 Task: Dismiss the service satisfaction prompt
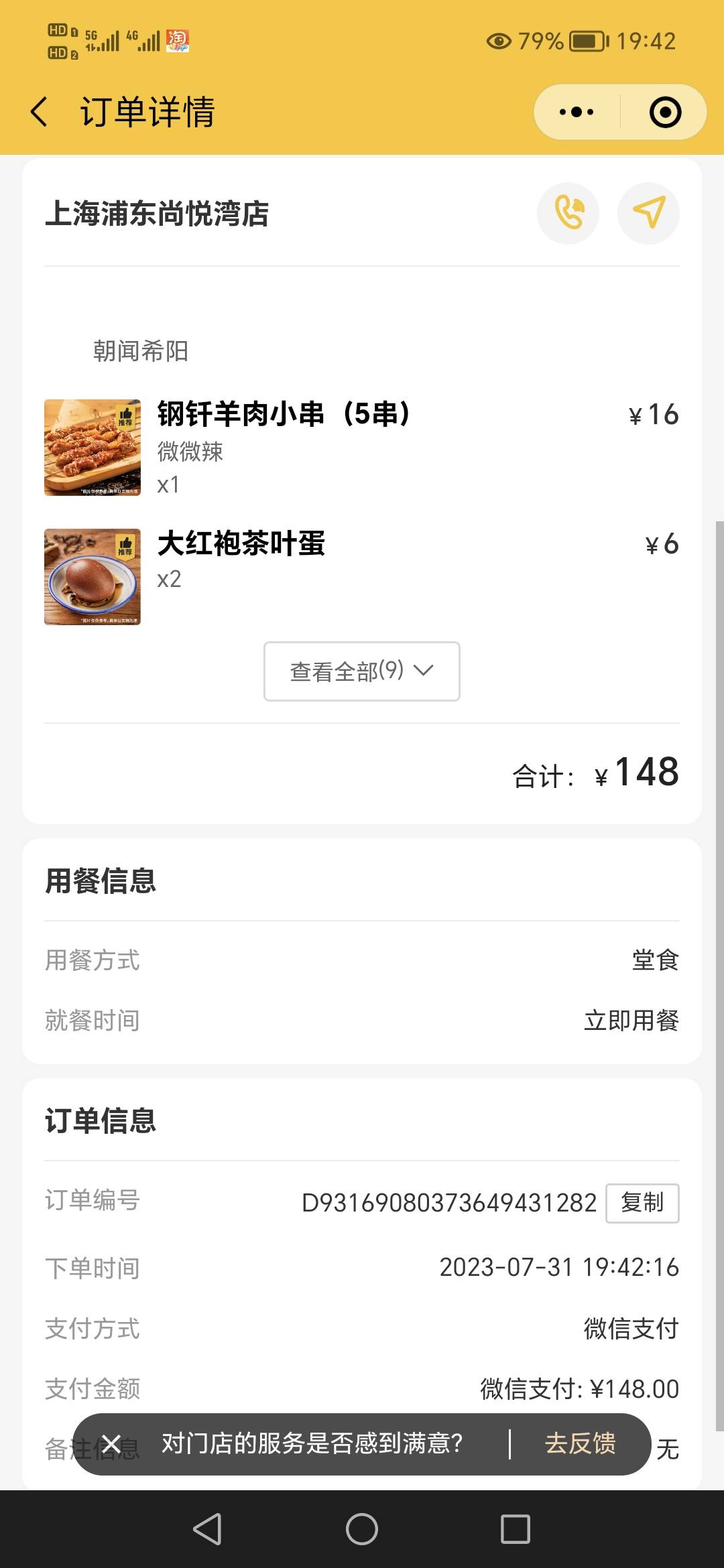point(111,1444)
